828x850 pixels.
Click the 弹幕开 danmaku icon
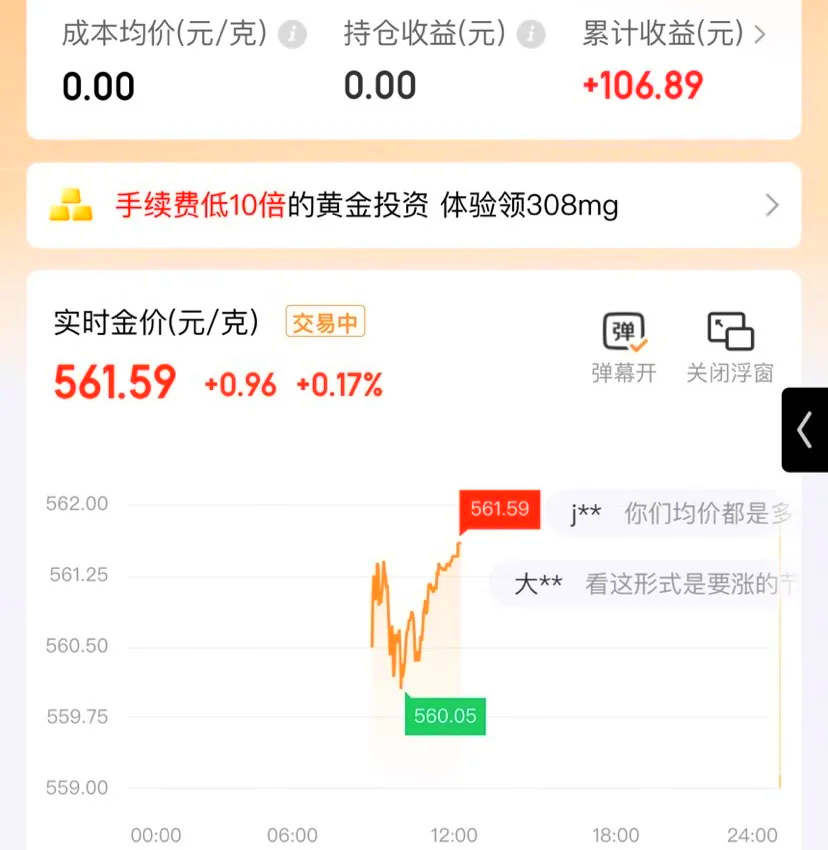pos(622,332)
